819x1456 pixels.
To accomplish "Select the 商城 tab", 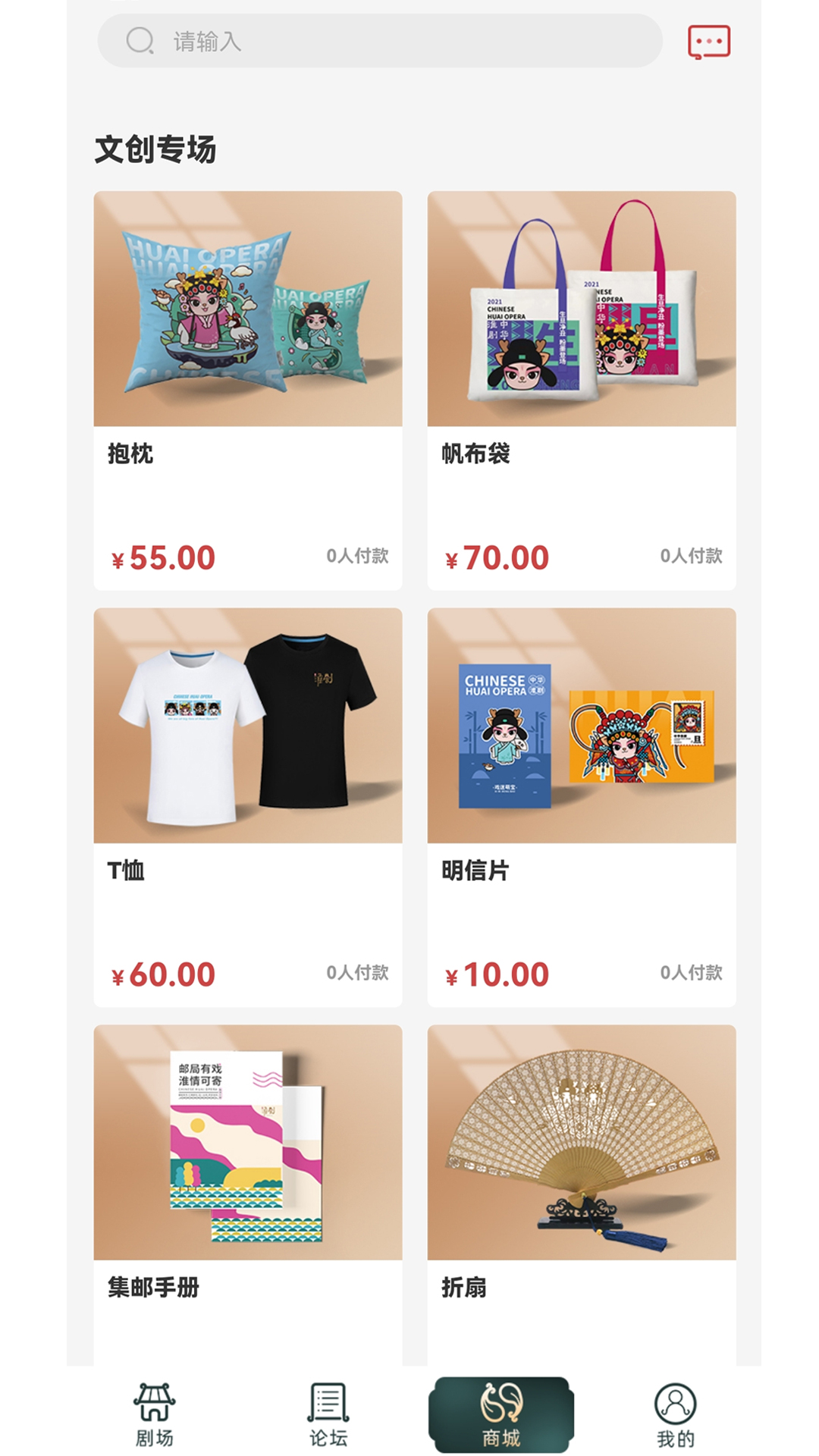I will (501, 1415).
